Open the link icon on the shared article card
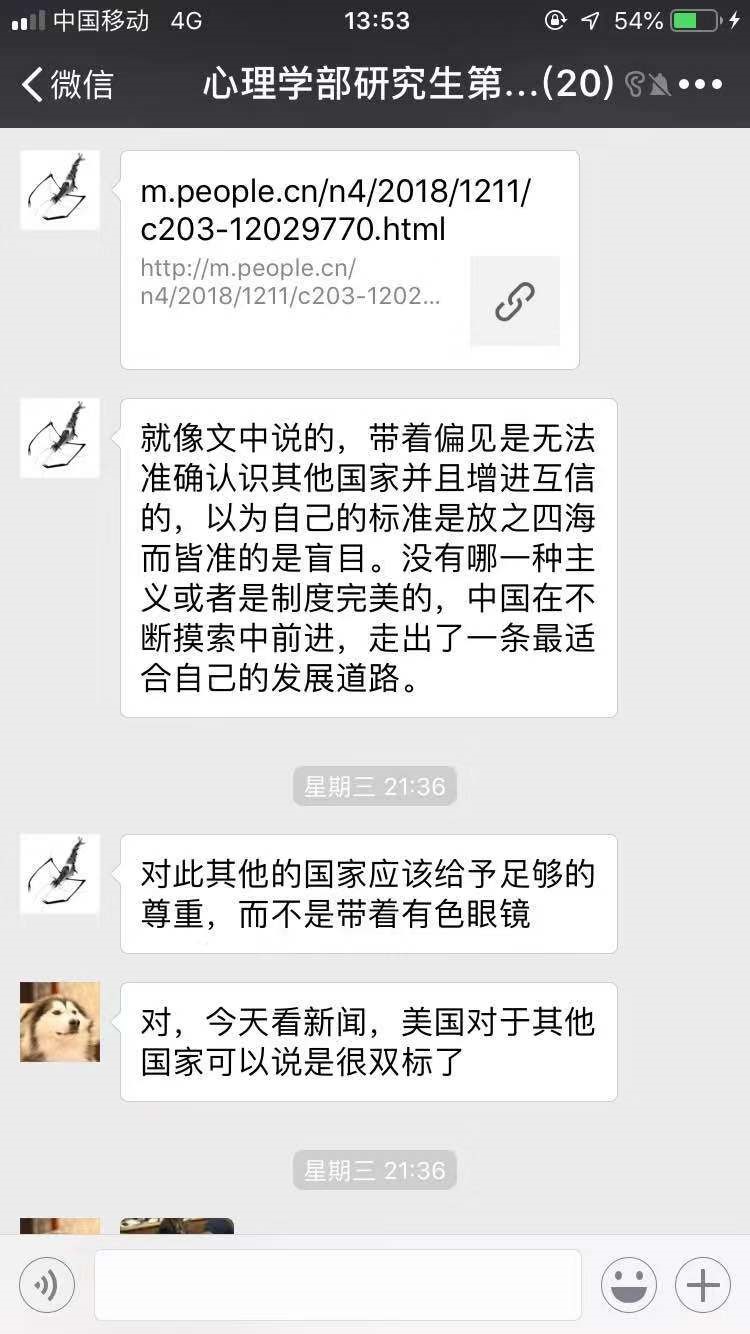The image size is (750, 1334). pyautogui.click(x=514, y=299)
